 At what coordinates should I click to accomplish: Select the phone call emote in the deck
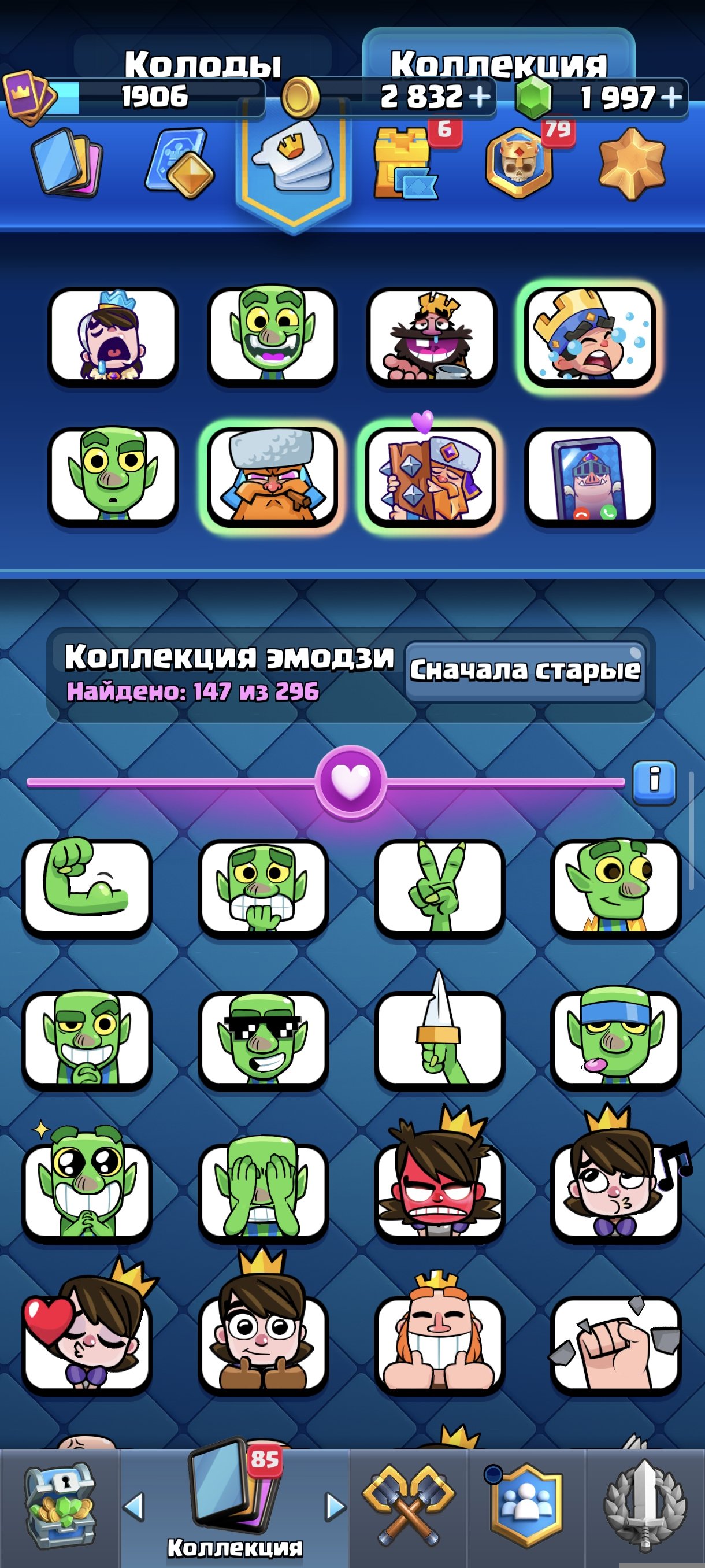pyautogui.click(x=589, y=476)
